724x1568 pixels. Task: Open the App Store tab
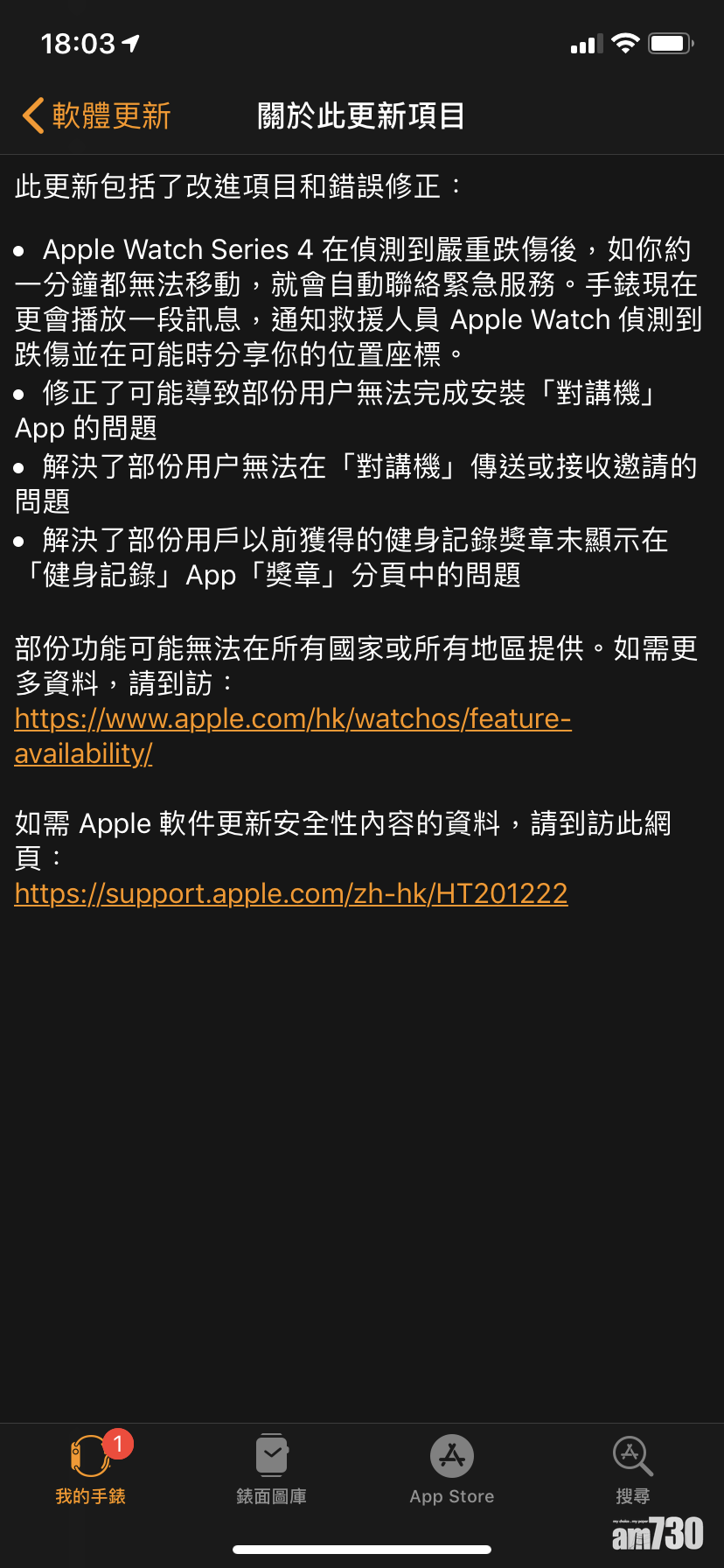coord(452,1470)
